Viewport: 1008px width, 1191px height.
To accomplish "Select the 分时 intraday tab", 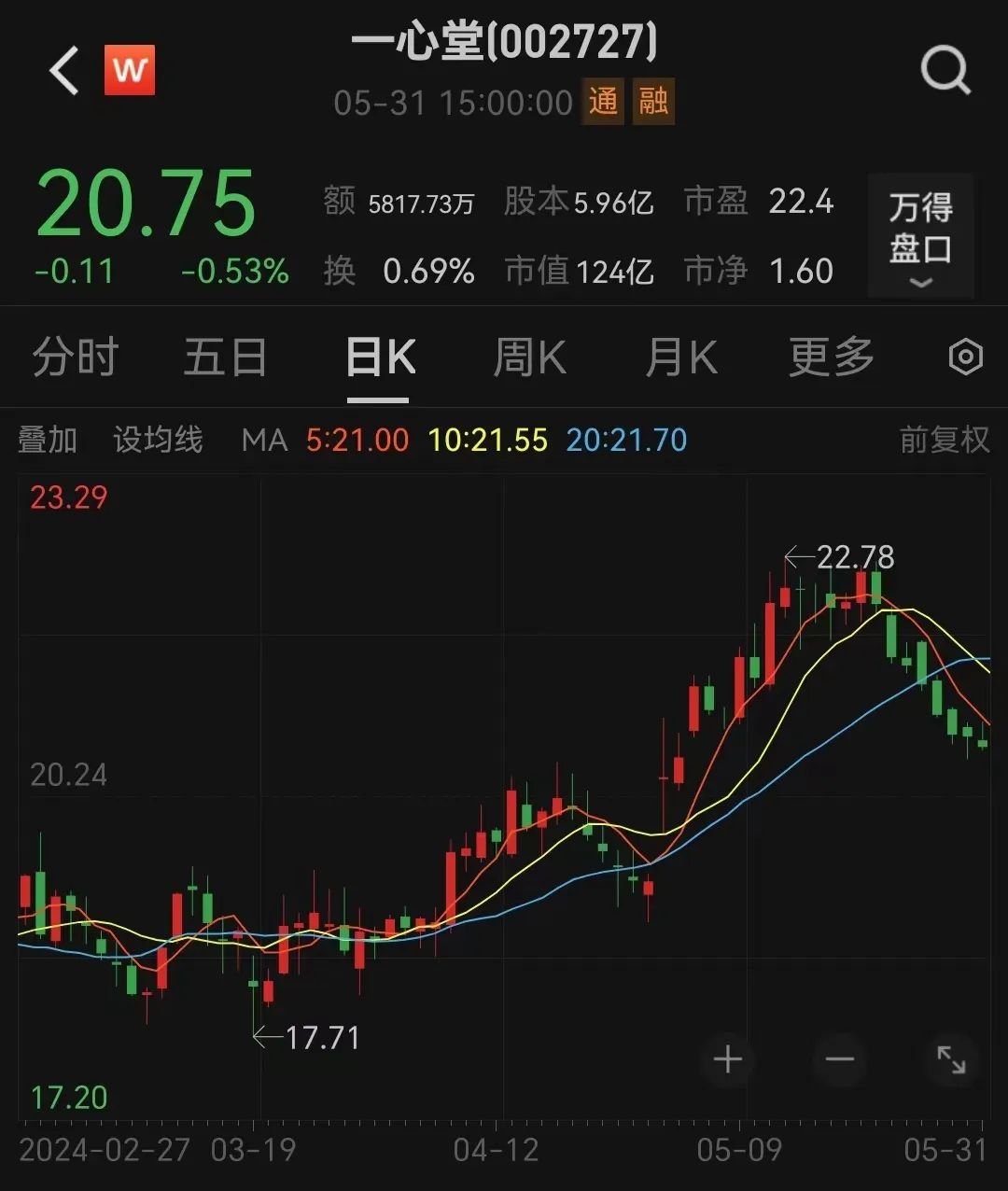I will pyautogui.click(x=76, y=357).
